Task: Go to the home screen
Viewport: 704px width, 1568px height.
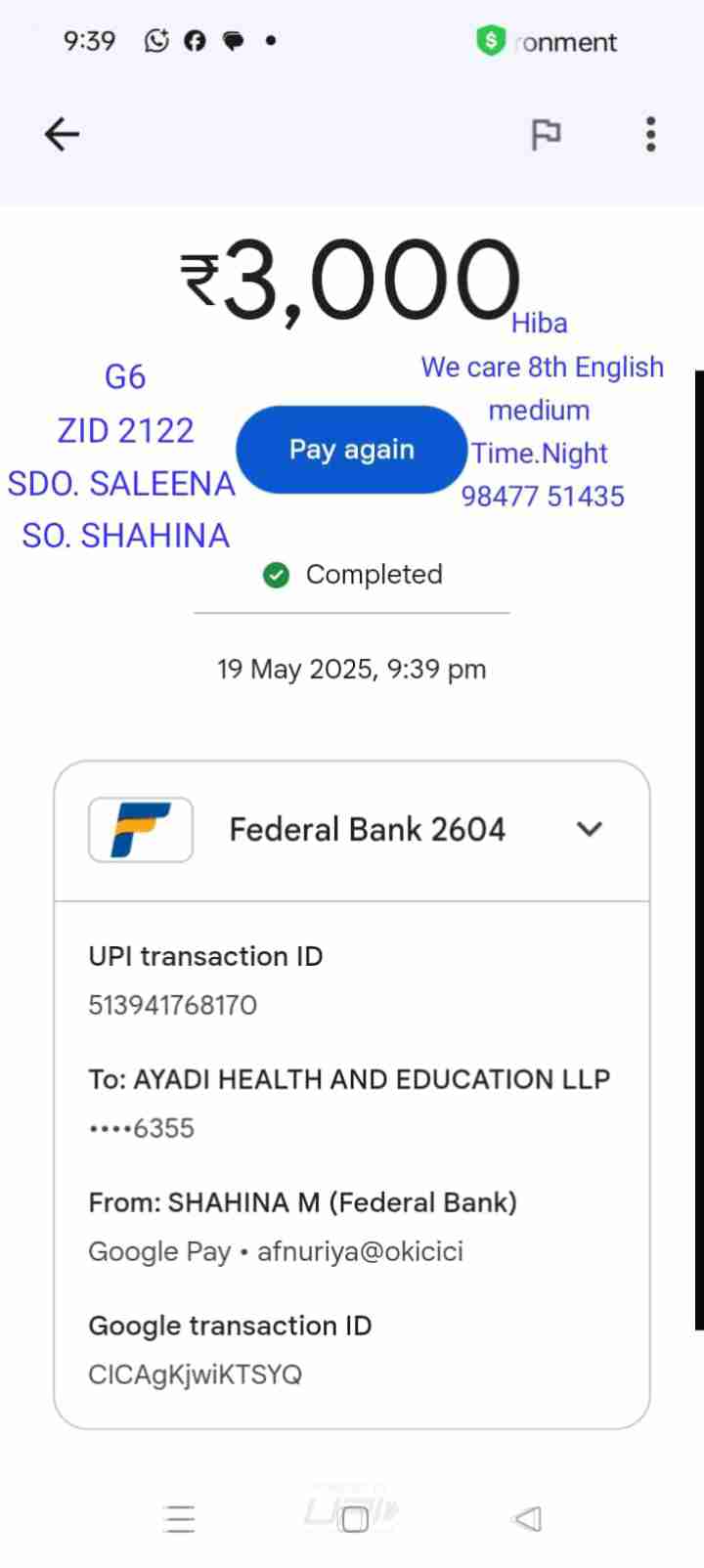Action: pyautogui.click(x=354, y=1519)
